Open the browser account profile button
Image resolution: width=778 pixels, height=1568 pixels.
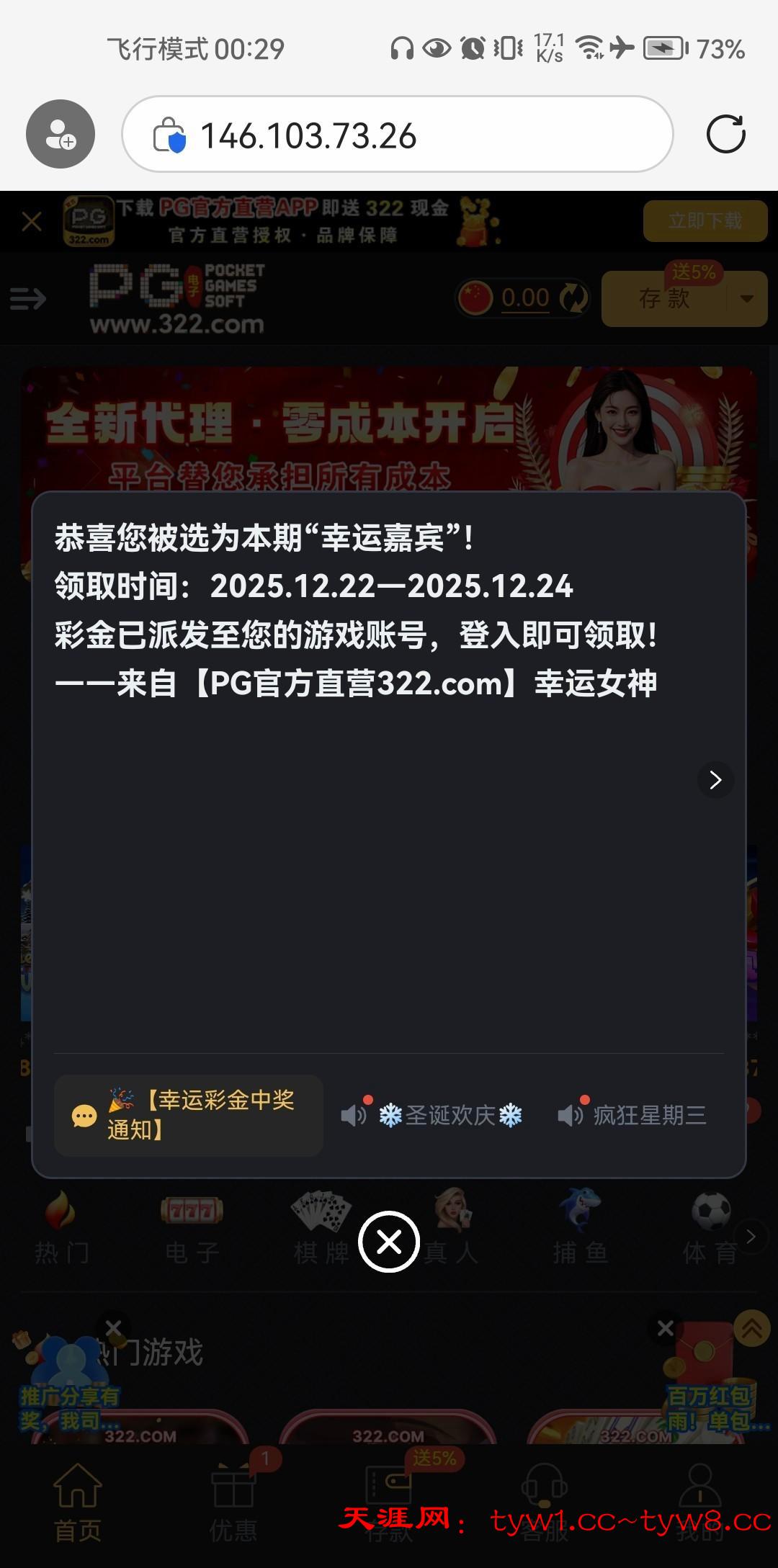tap(61, 135)
